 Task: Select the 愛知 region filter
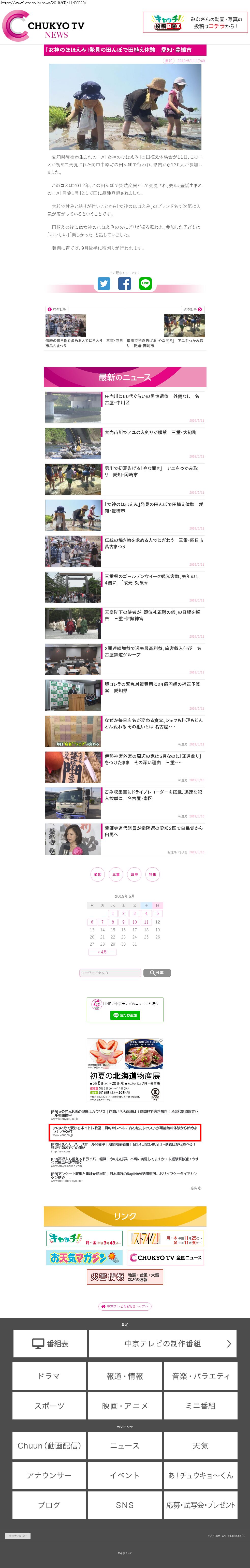tap(97, 874)
